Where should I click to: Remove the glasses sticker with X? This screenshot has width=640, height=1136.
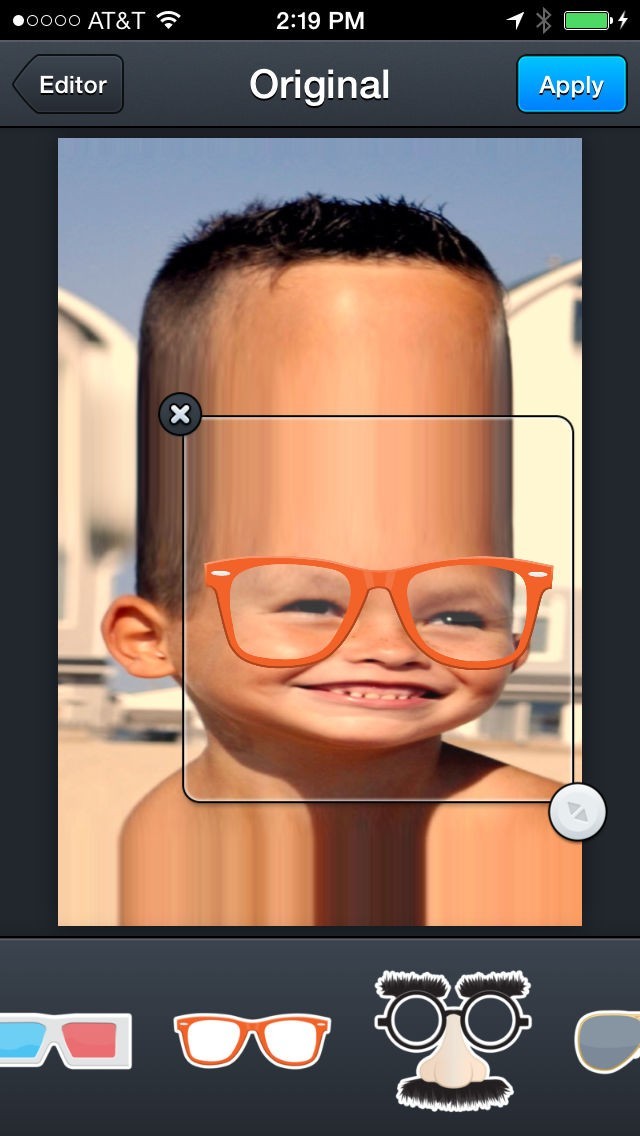[180, 414]
